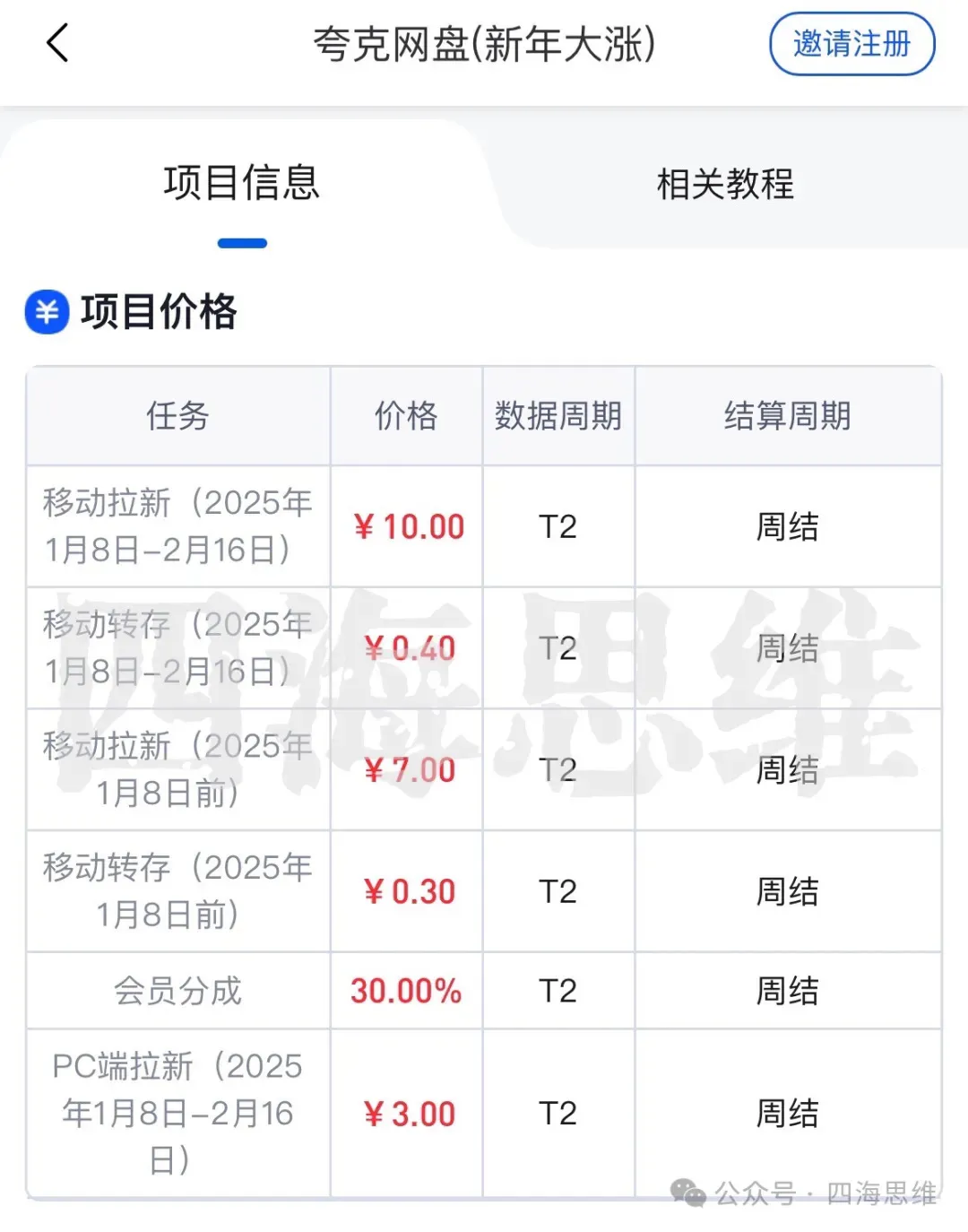Select the 移动转存（2025年1月8日前）task cell
This screenshot has height=1232, width=968.
click(x=177, y=892)
